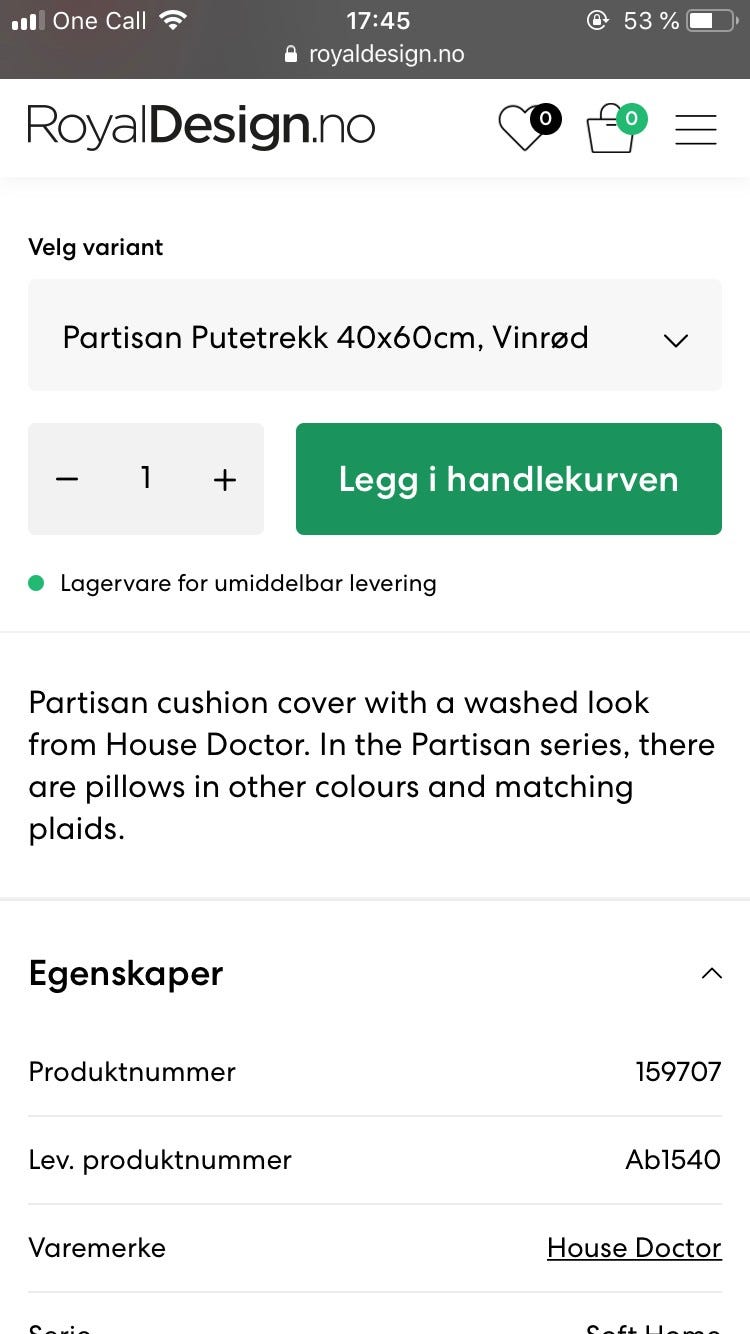The height and width of the screenshot is (1334, 750).
Task: Tap the royaldesign.no address bar
Action: [375, 54]
